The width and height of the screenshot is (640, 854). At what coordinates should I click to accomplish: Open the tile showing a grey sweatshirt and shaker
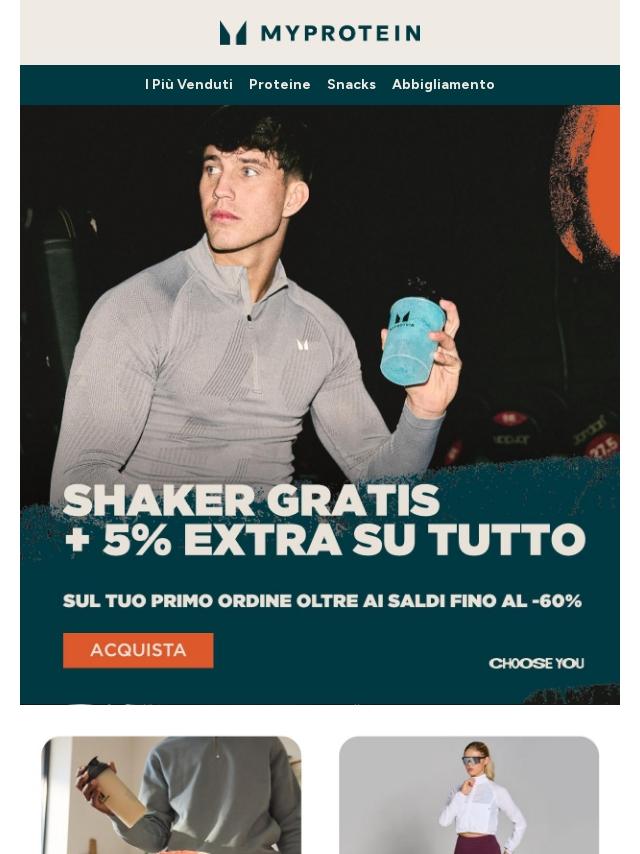tap(172, 795)
